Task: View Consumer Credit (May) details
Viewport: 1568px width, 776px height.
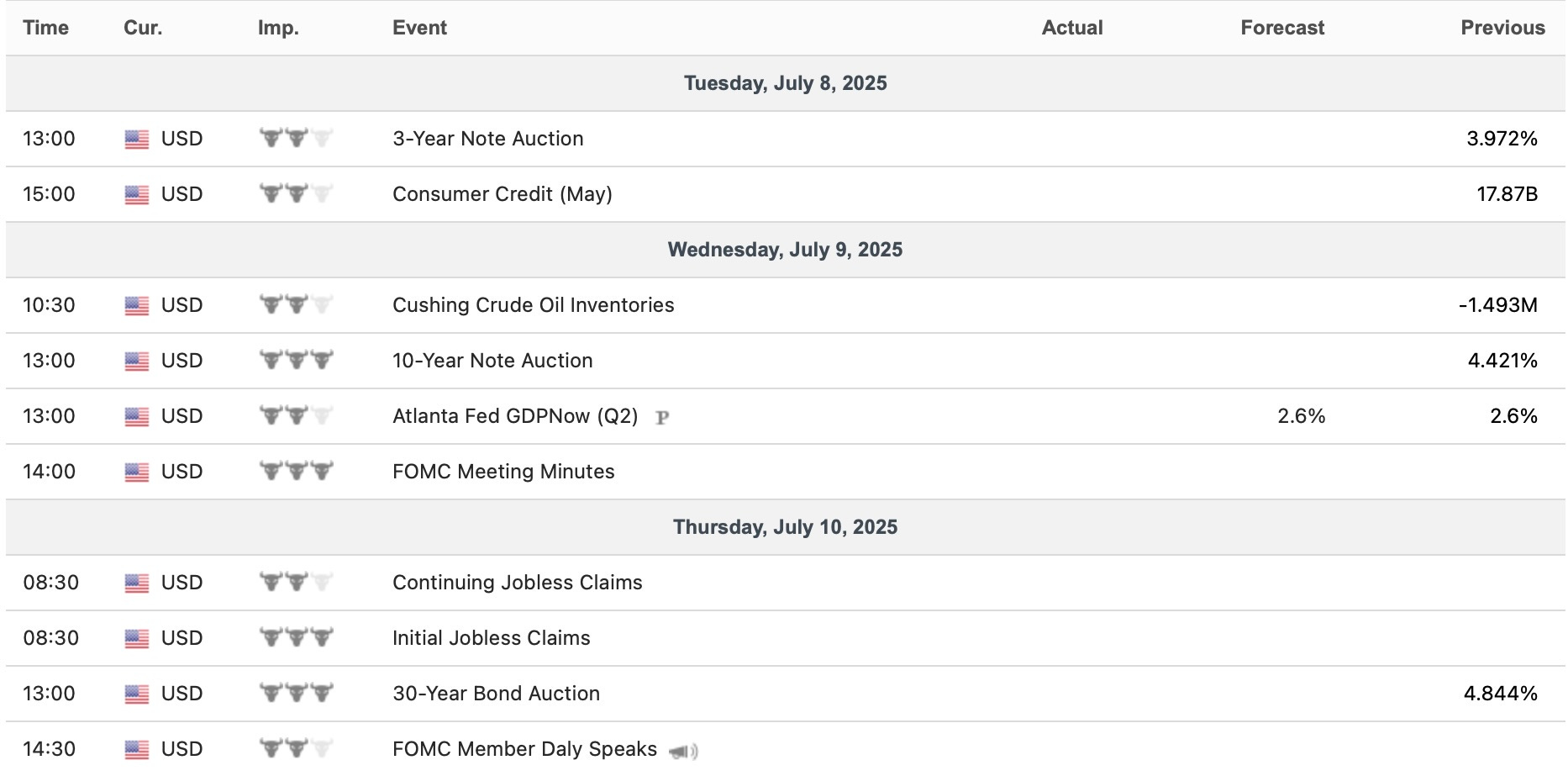Action: click(502, 194)
